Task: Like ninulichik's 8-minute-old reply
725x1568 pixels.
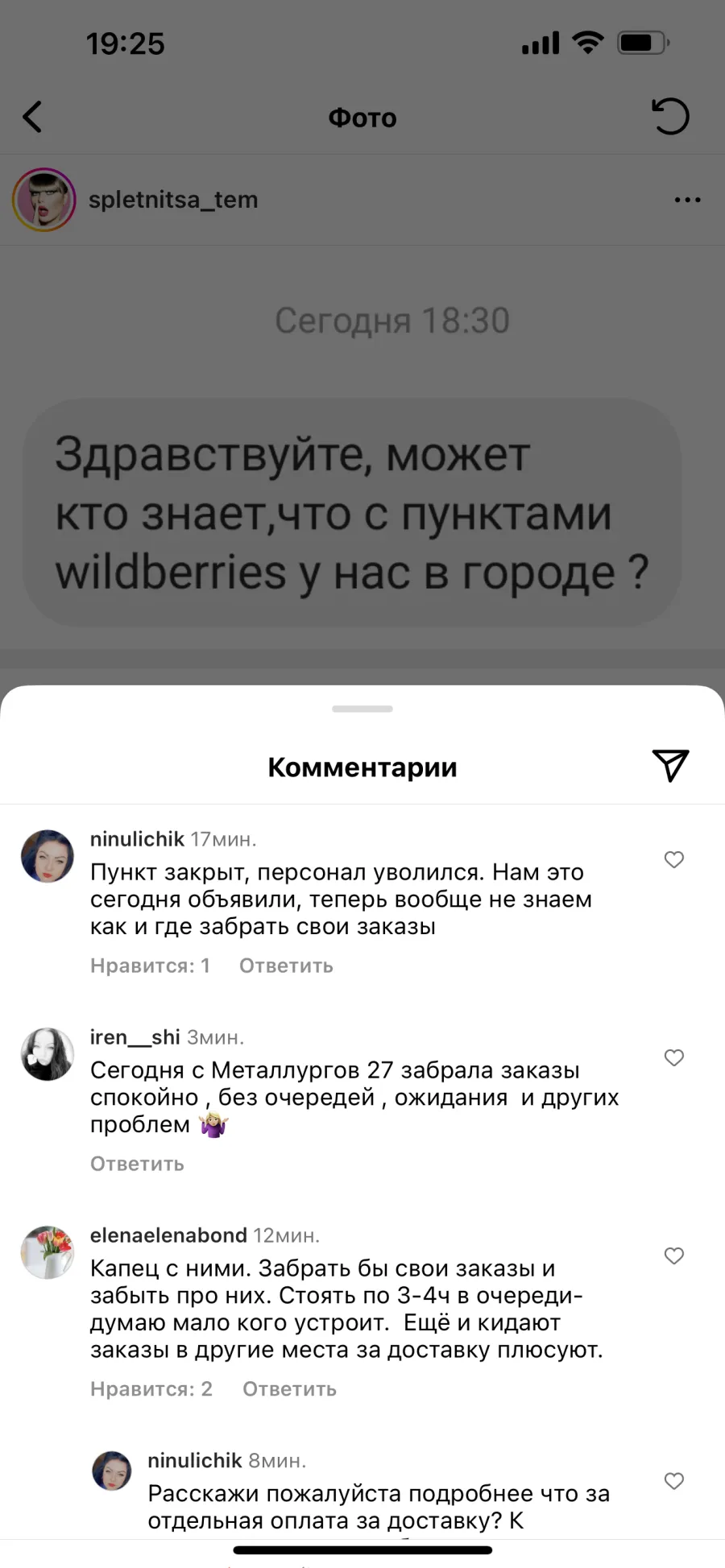Action: [x=674, y=1481]
